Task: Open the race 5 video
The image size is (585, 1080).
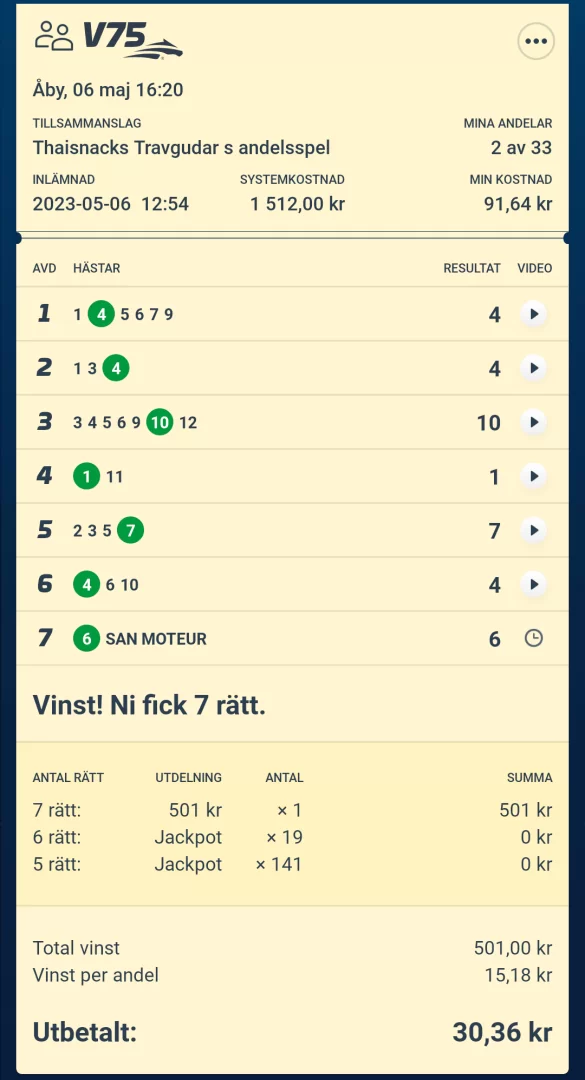Action: 533,530
